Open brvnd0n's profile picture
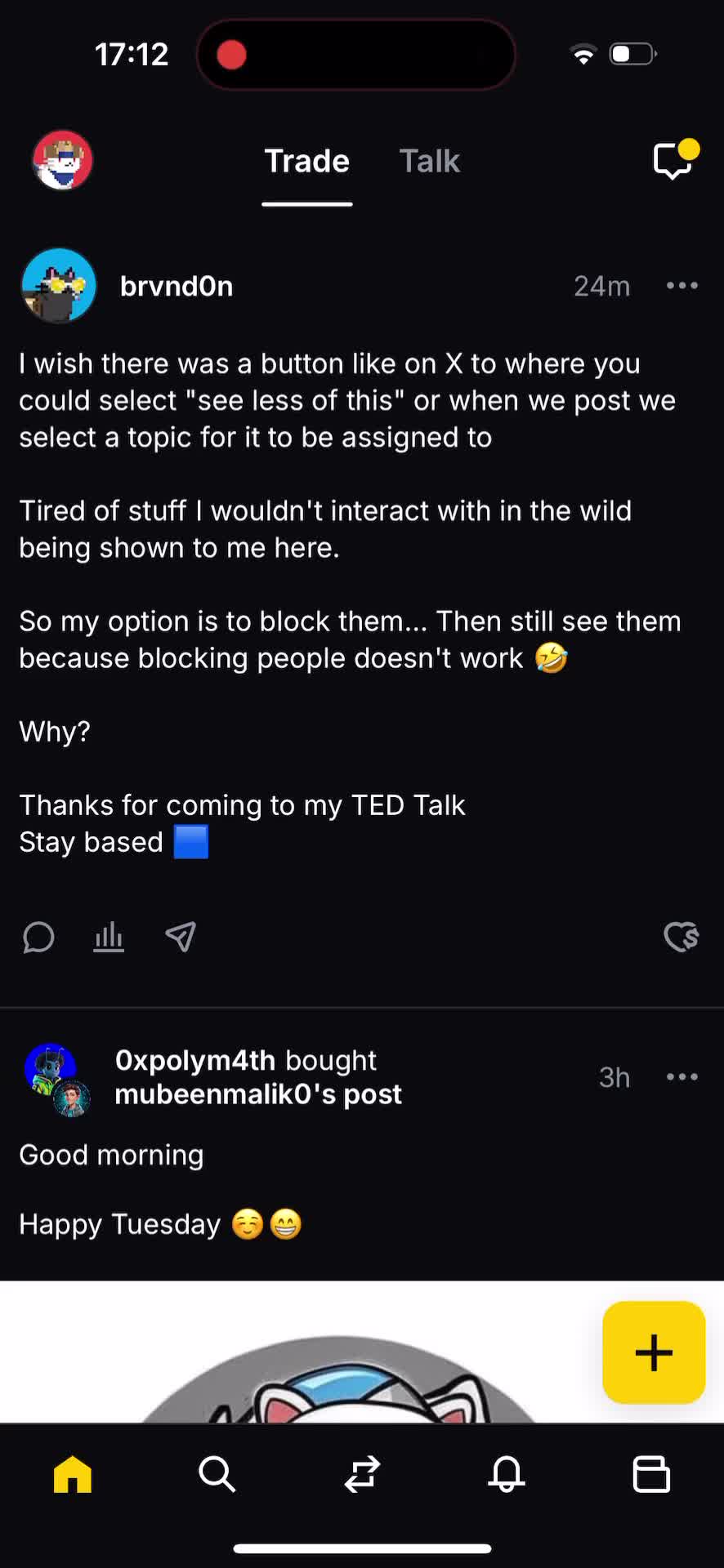Viewport: 724px width, 1568px height. click(59, 286)
